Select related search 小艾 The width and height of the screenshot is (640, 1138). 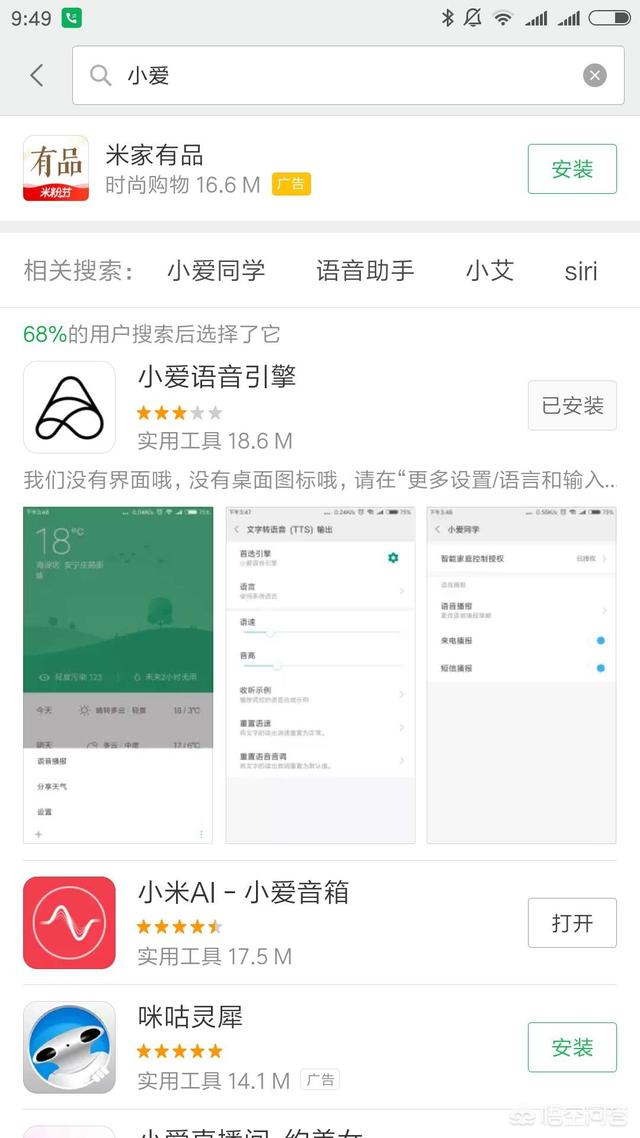click(489, 271)
